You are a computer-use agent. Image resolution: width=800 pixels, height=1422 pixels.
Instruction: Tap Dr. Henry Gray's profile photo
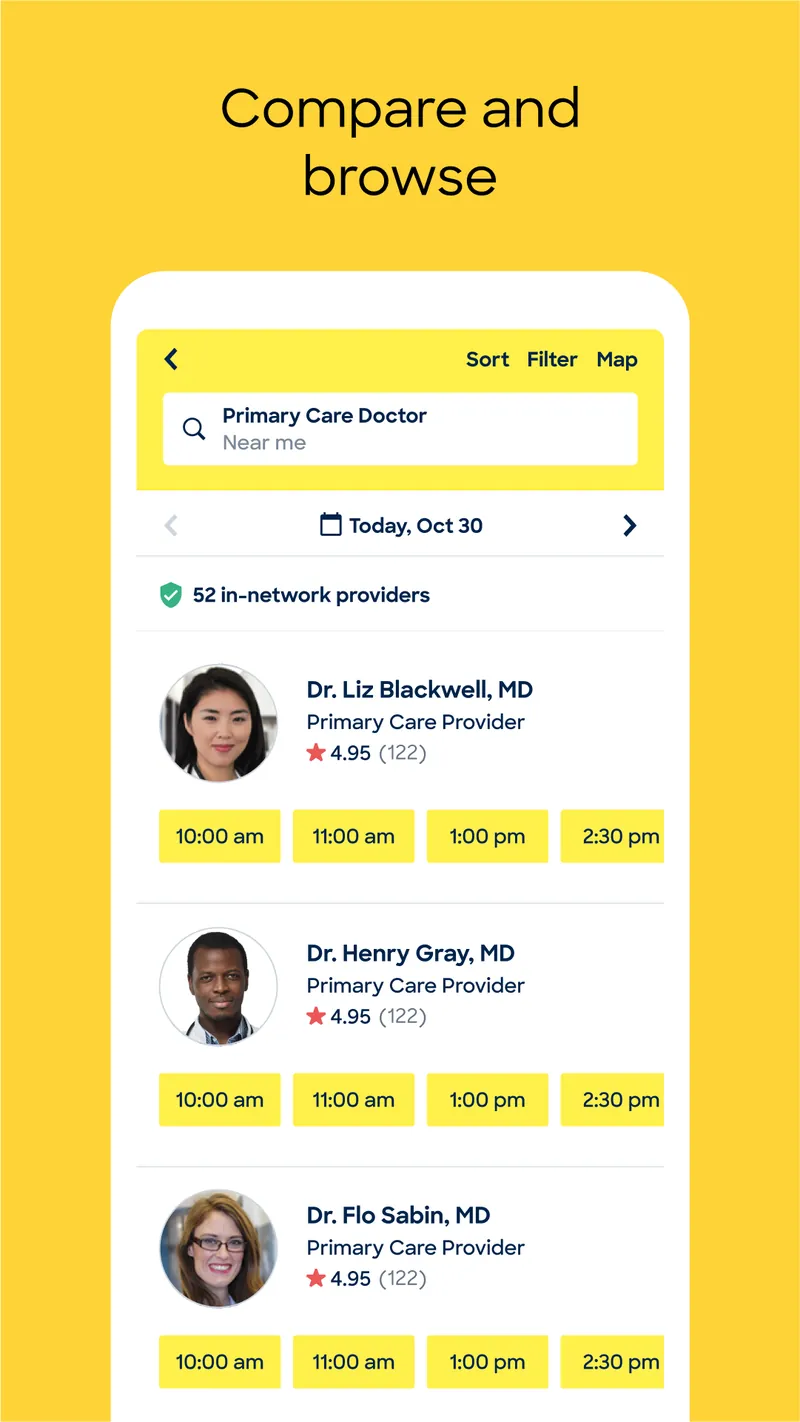218,986
